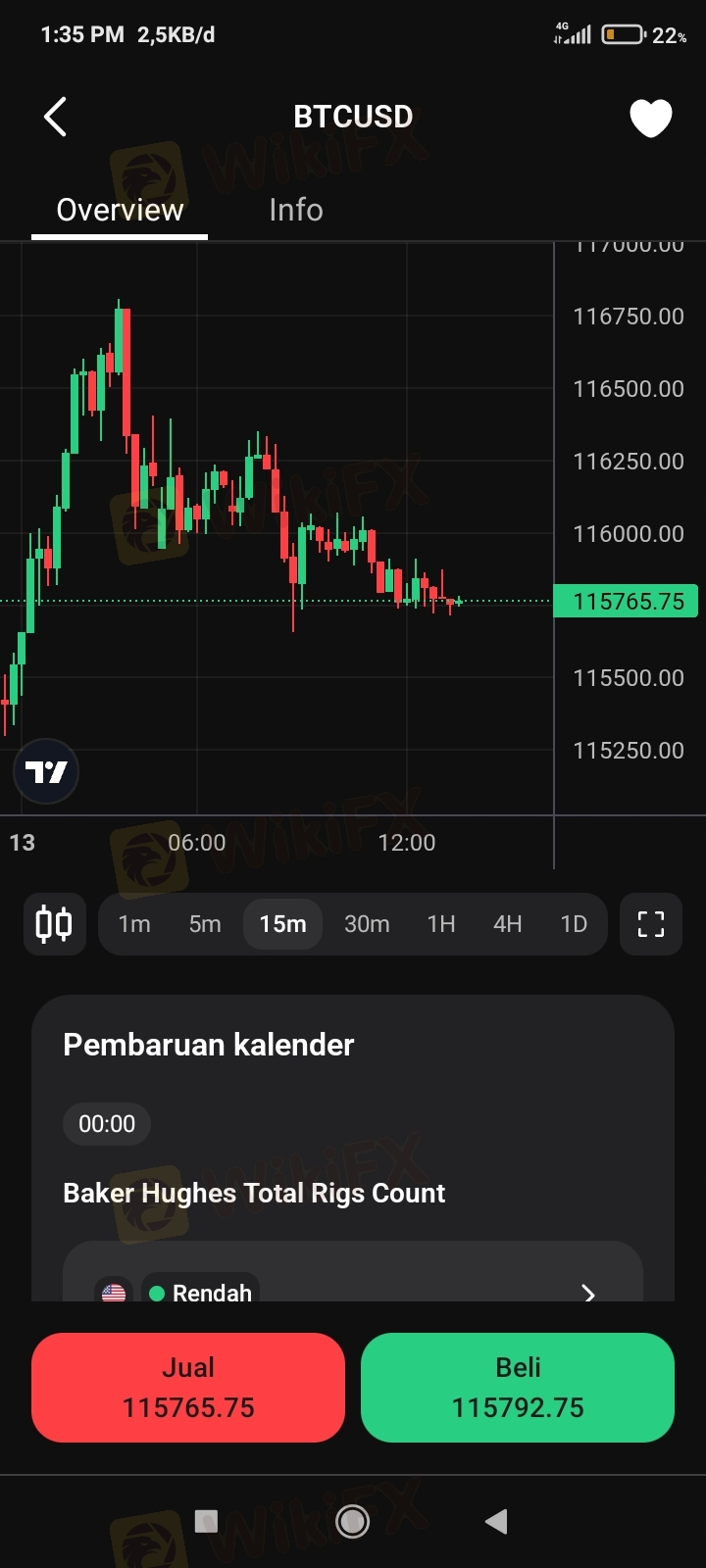Open the candlestick chart type selector
Screen dimensions: 706x1568
(54, 924)
